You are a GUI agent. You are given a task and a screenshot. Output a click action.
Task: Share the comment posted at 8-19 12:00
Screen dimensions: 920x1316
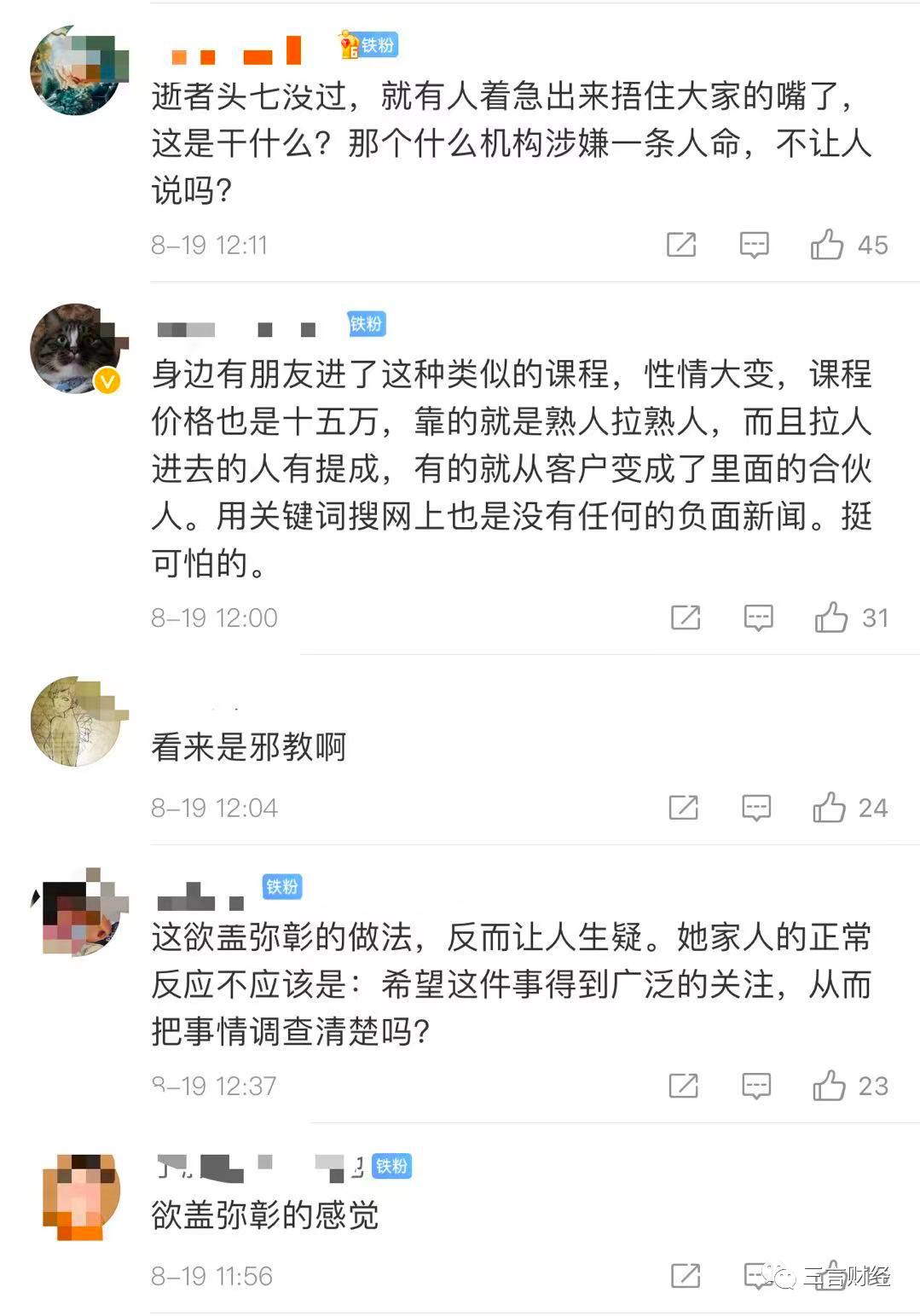[685, 617]
